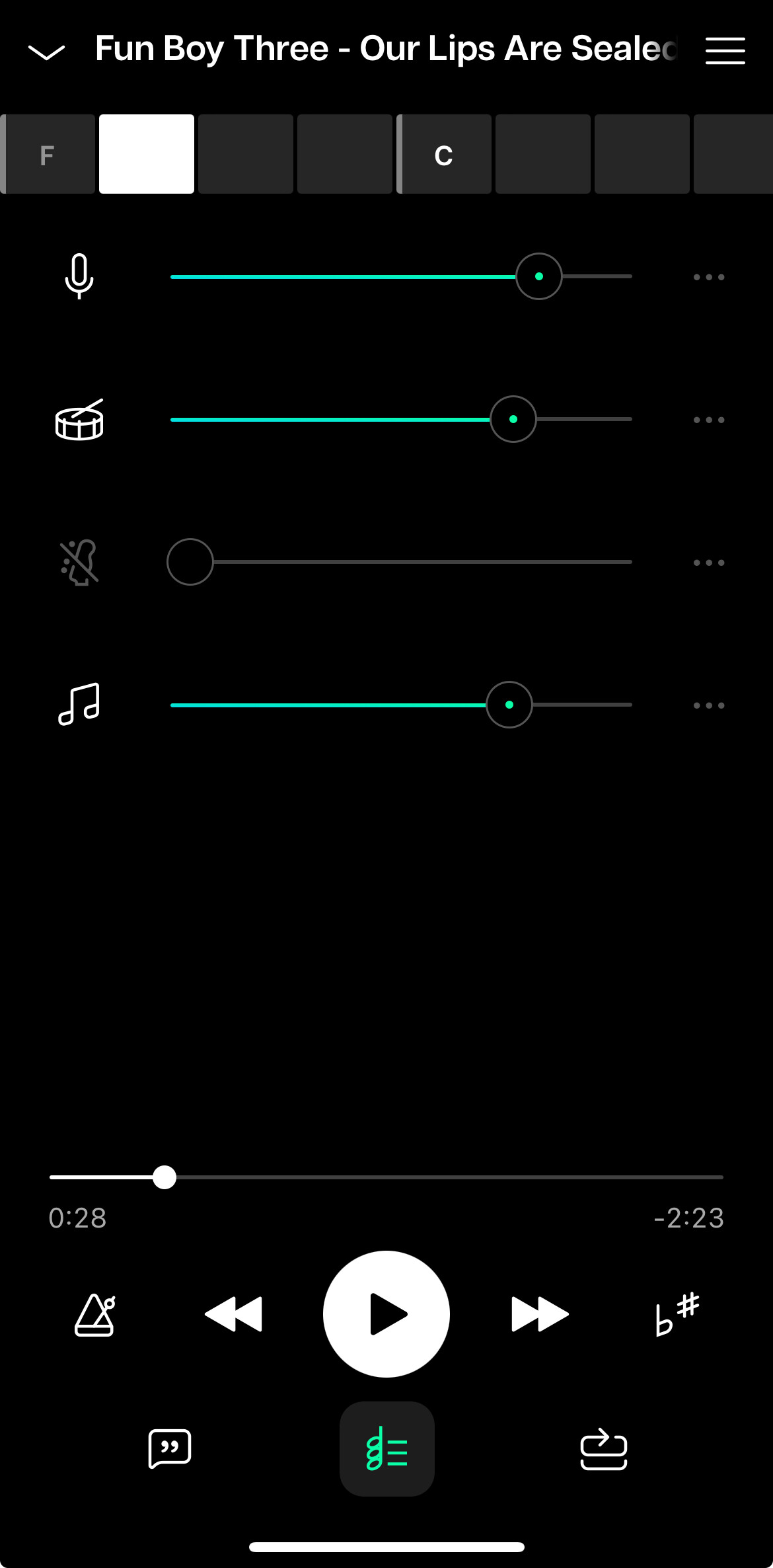The image size is (773, 1568).
Task: Open more options for the muted bass track
Action: tap(709, 563)
